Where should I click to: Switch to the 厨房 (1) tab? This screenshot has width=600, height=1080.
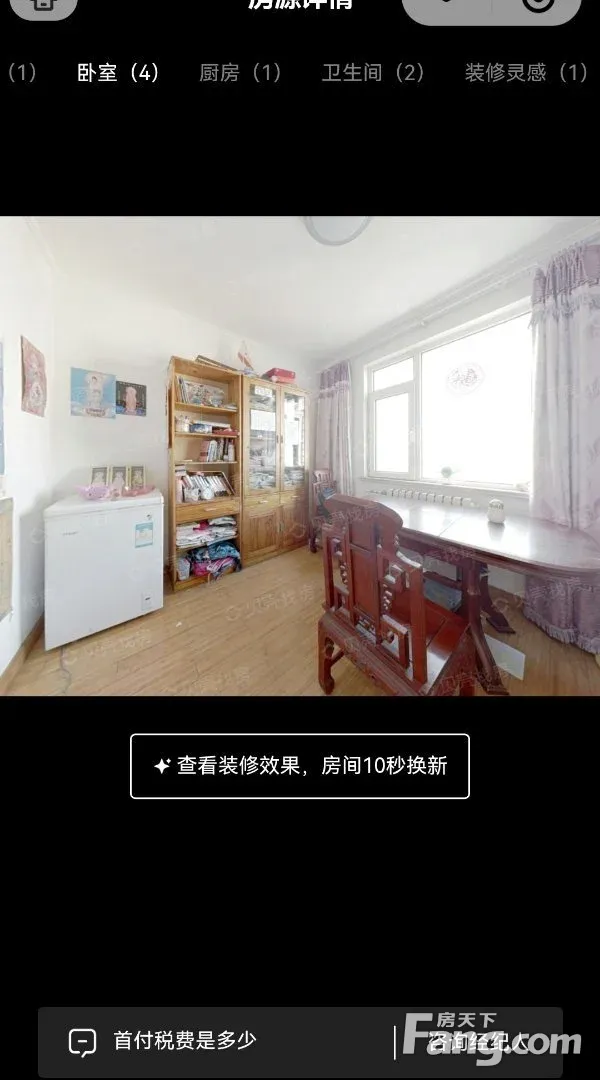(x=240, y=73)
